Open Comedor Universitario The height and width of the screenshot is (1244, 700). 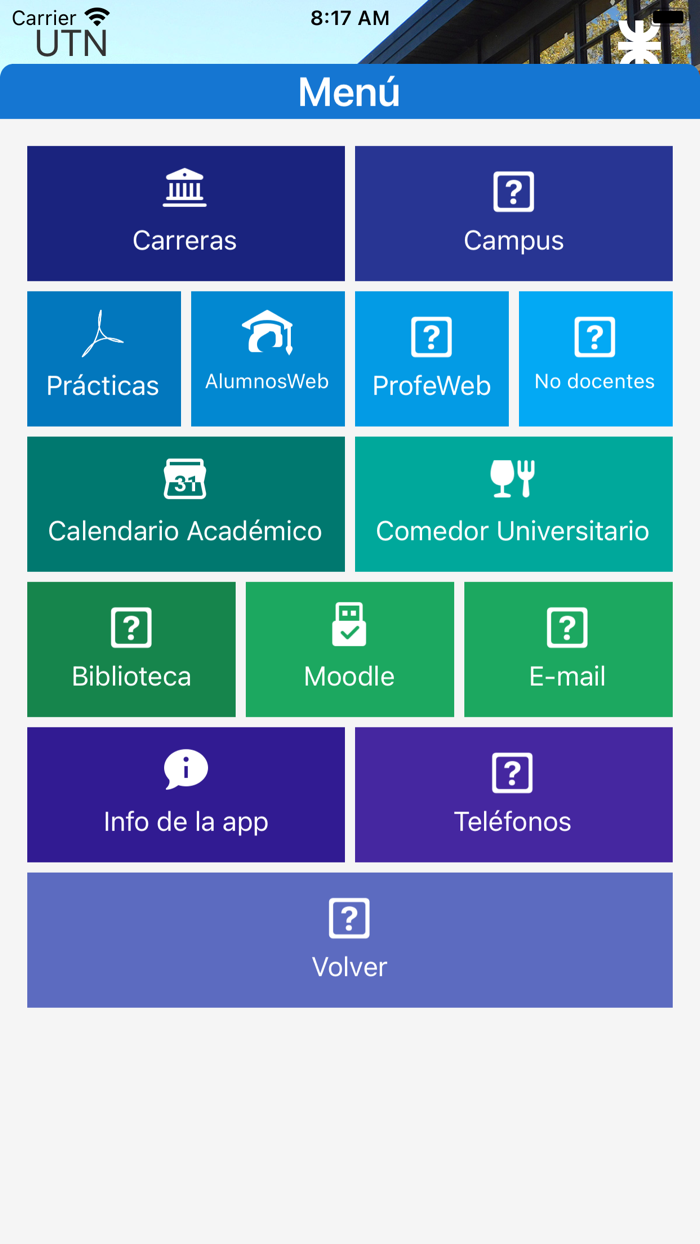tap(513, 503)
